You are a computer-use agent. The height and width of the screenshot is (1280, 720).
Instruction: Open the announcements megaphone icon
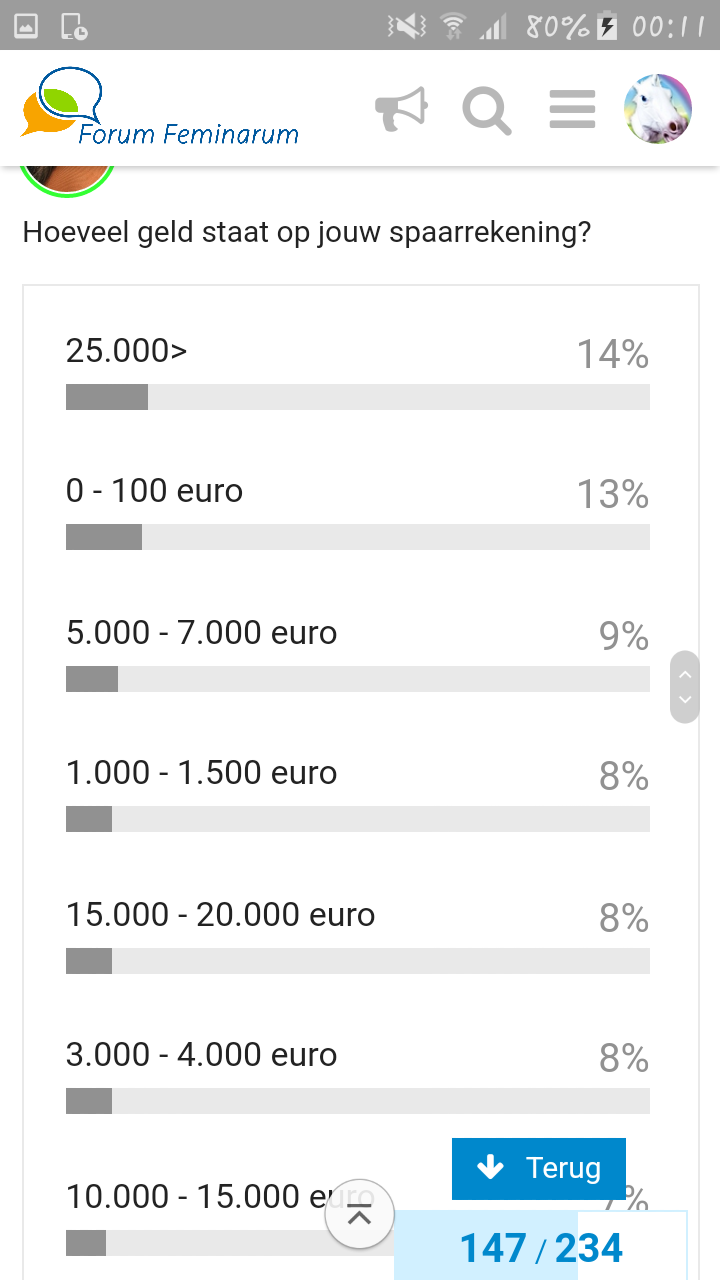[x=402, y=109]
